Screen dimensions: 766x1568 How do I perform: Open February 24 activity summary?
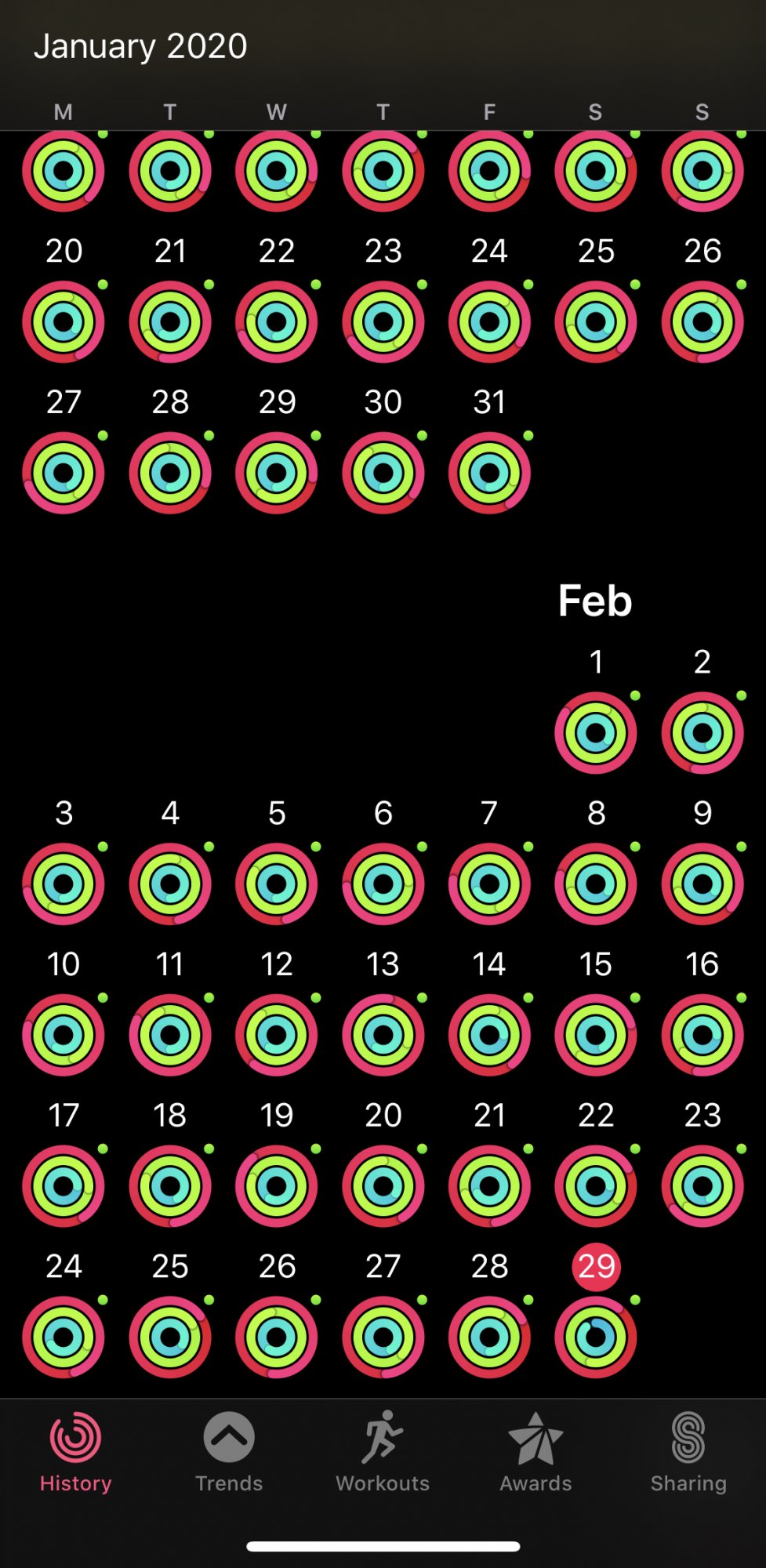click(64, 1337)
